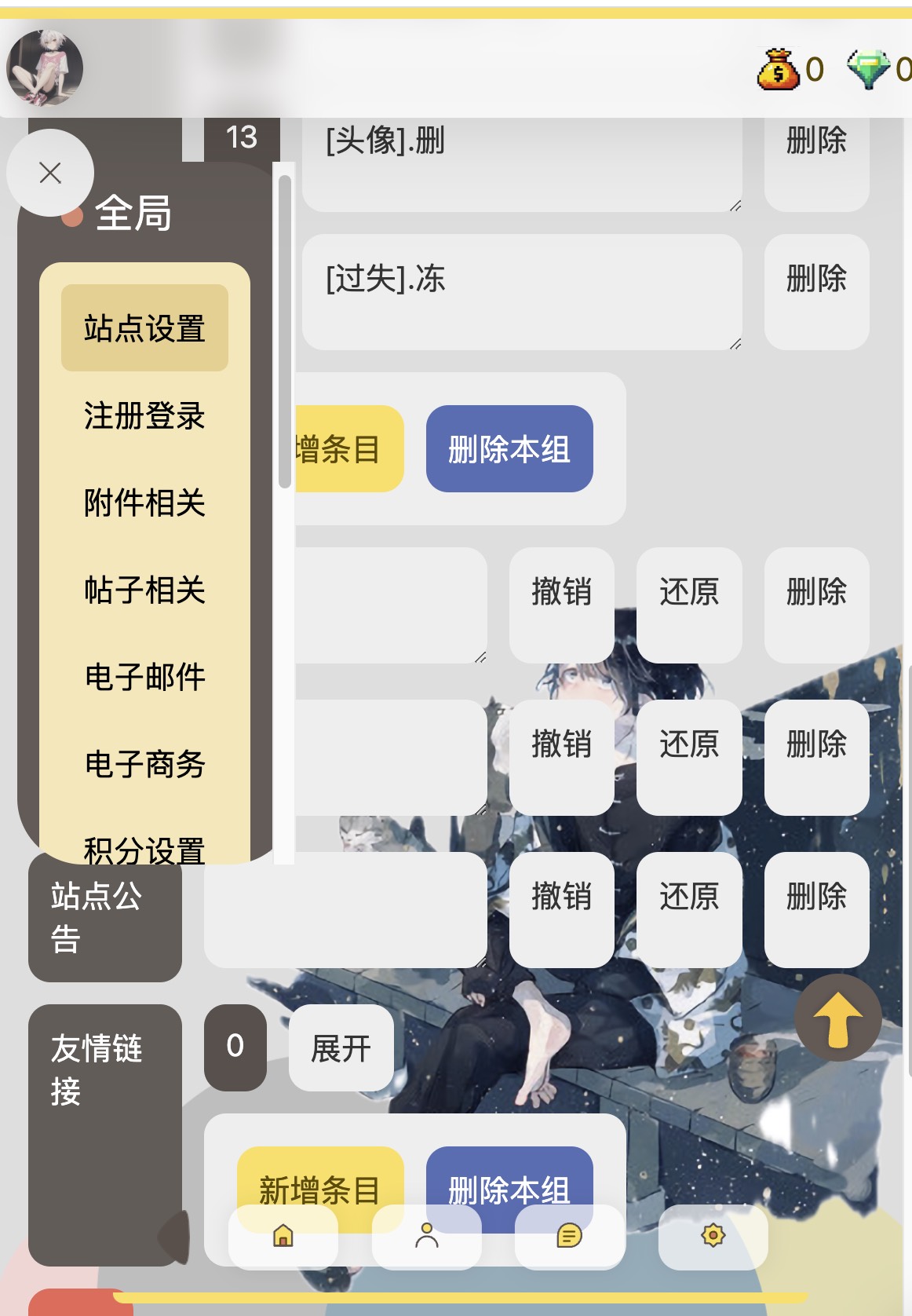Open the messages chat tab
Screen dimensions: 912x1316
(x=569, y=1236)
